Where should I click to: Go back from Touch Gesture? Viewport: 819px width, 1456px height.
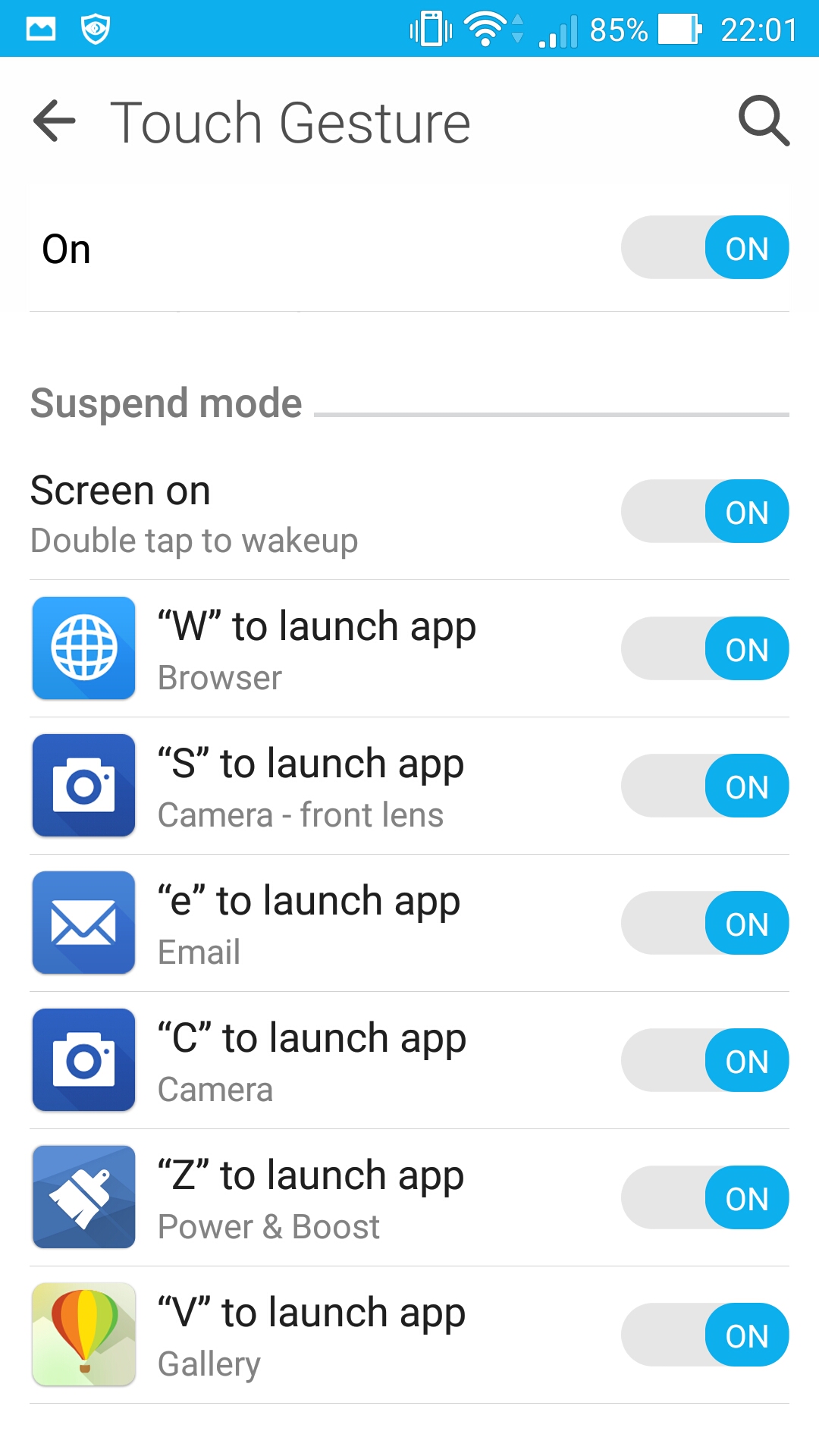click(55, 121)
